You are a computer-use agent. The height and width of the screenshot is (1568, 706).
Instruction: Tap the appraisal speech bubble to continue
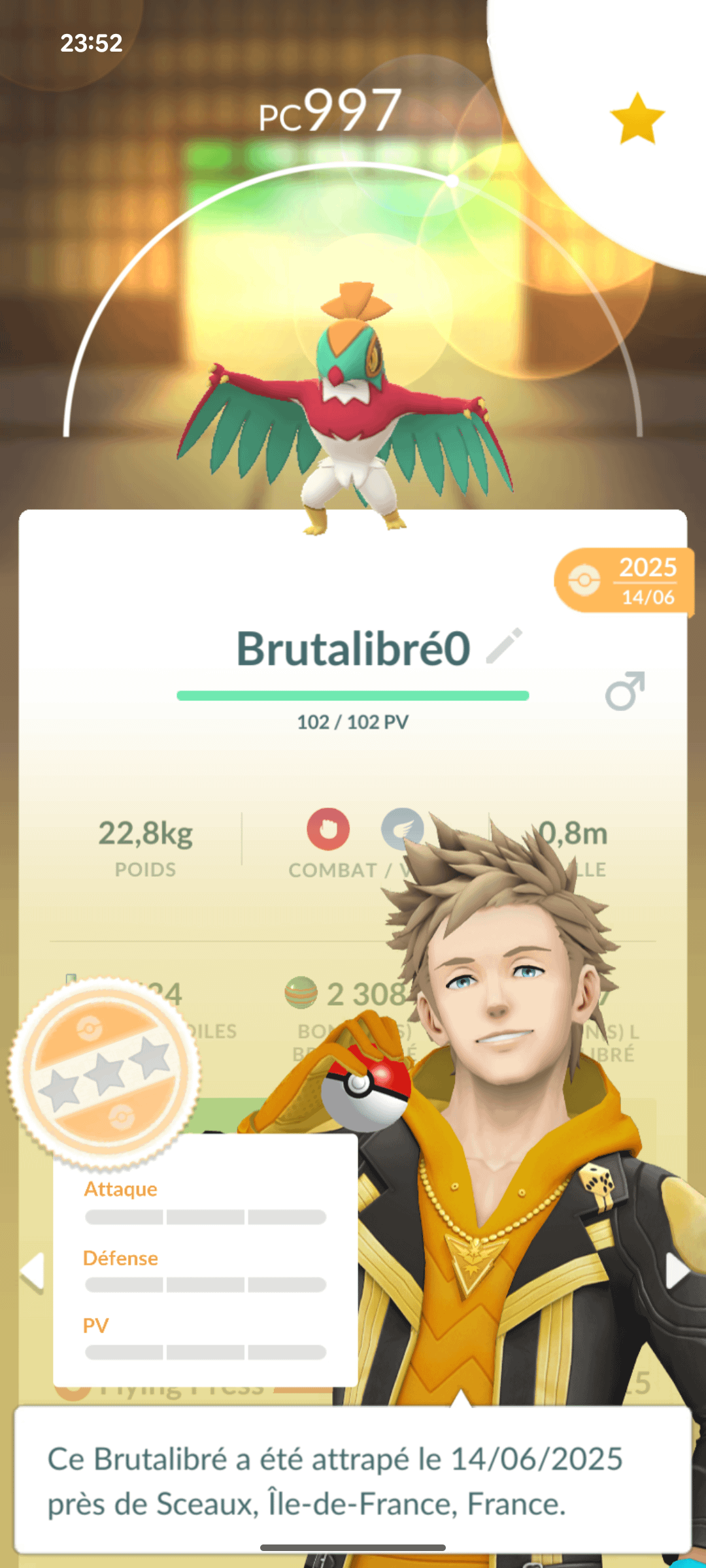[353, 1480]
